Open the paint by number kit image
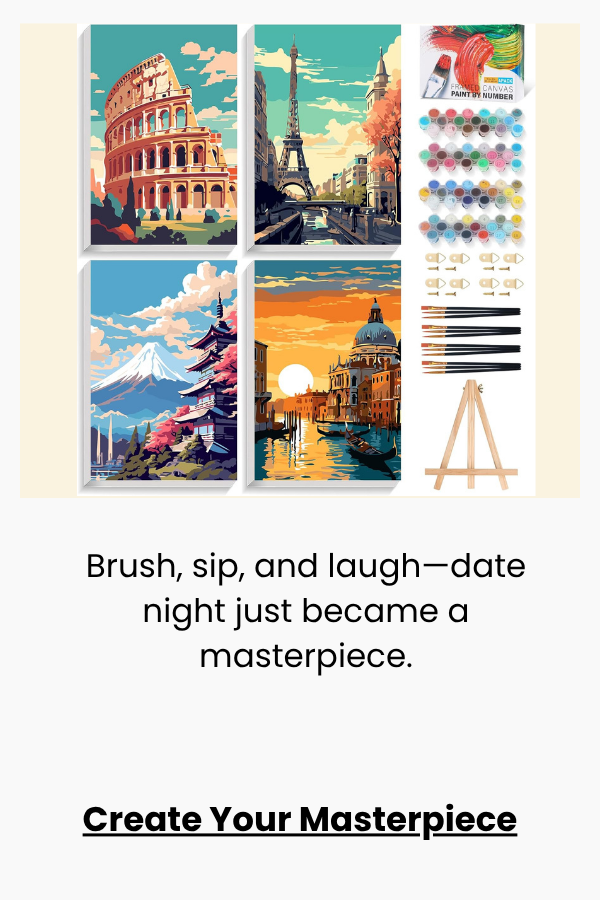The height and width of the screenshot is (900, 600). (x=300, y=260)
